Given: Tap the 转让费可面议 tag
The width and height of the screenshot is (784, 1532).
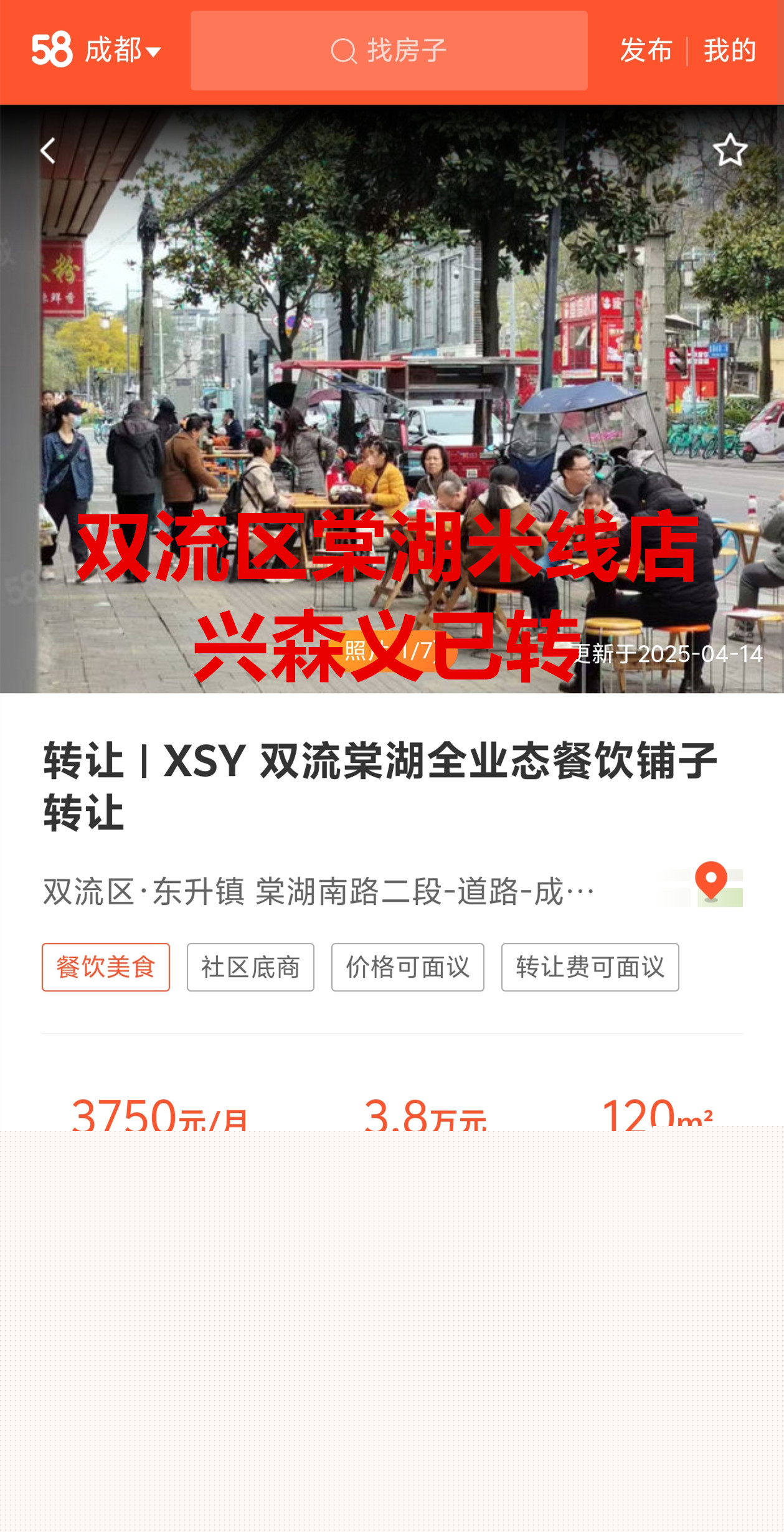Looking at the screenshot, I should click(590, 967).
